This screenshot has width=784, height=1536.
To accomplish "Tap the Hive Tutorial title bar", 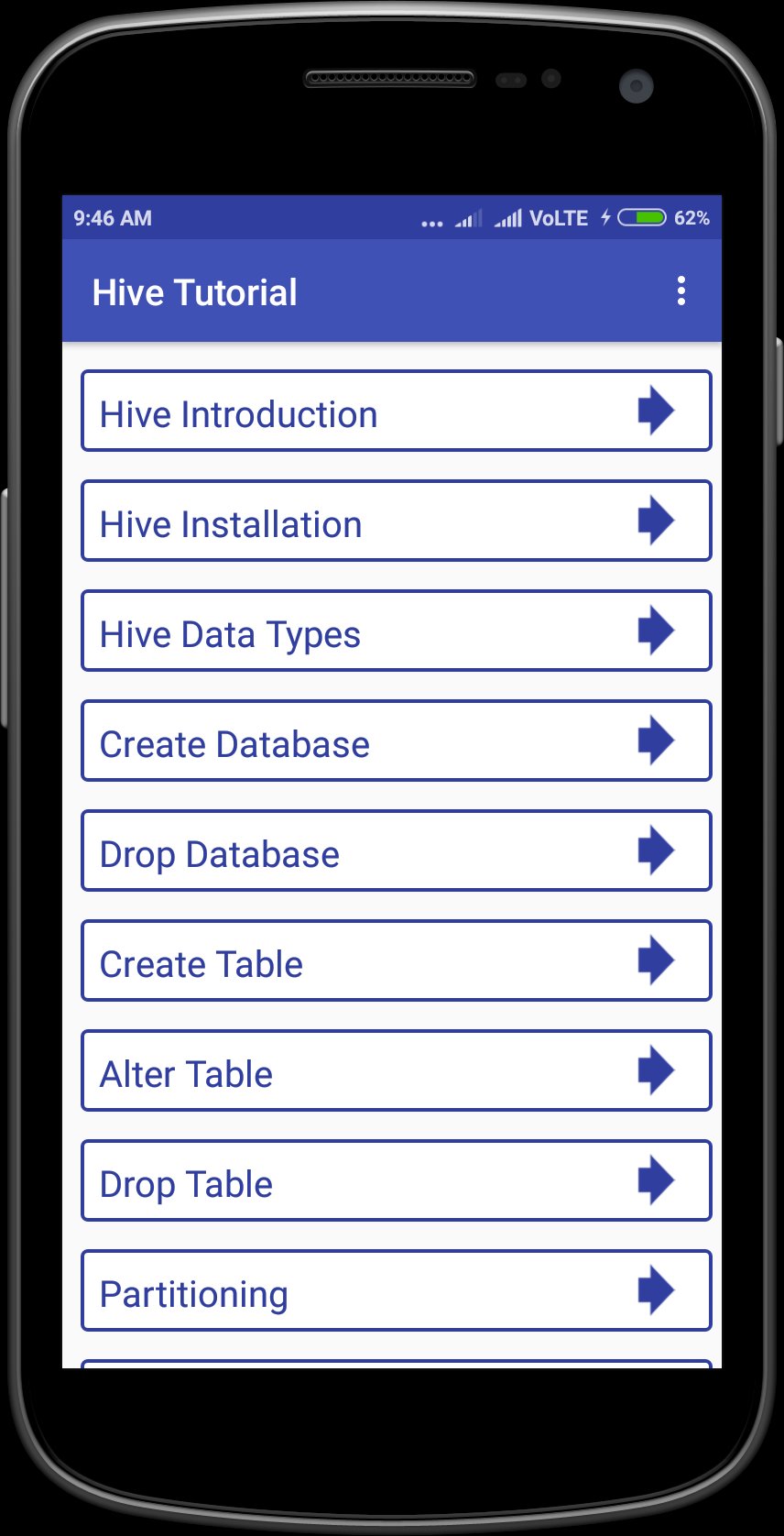I will click(x=195, y=291).
